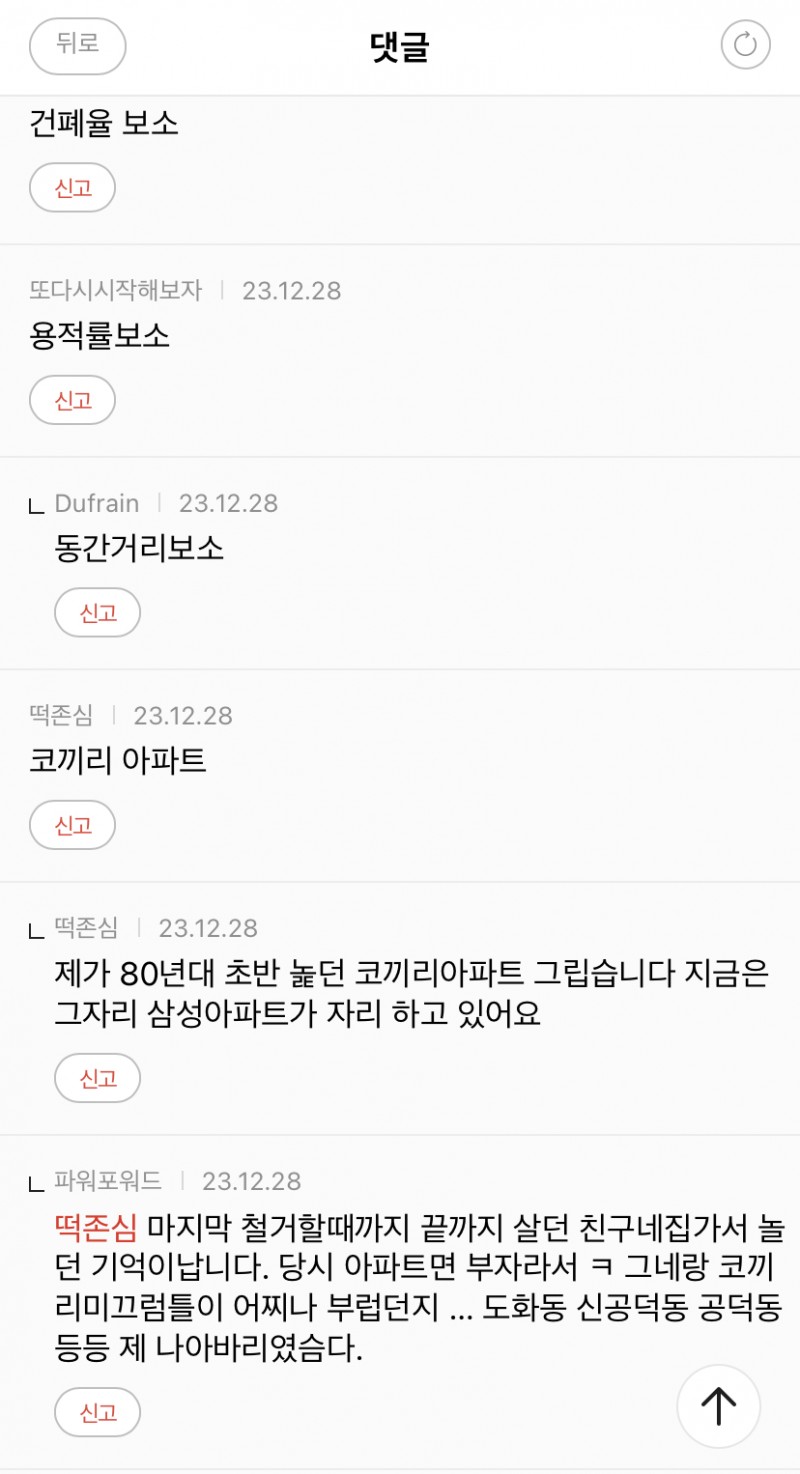Report 떡존심's reply about 삼성아파트
The height and width of the screenshot is (1474, 800).
click(97, 1078)
